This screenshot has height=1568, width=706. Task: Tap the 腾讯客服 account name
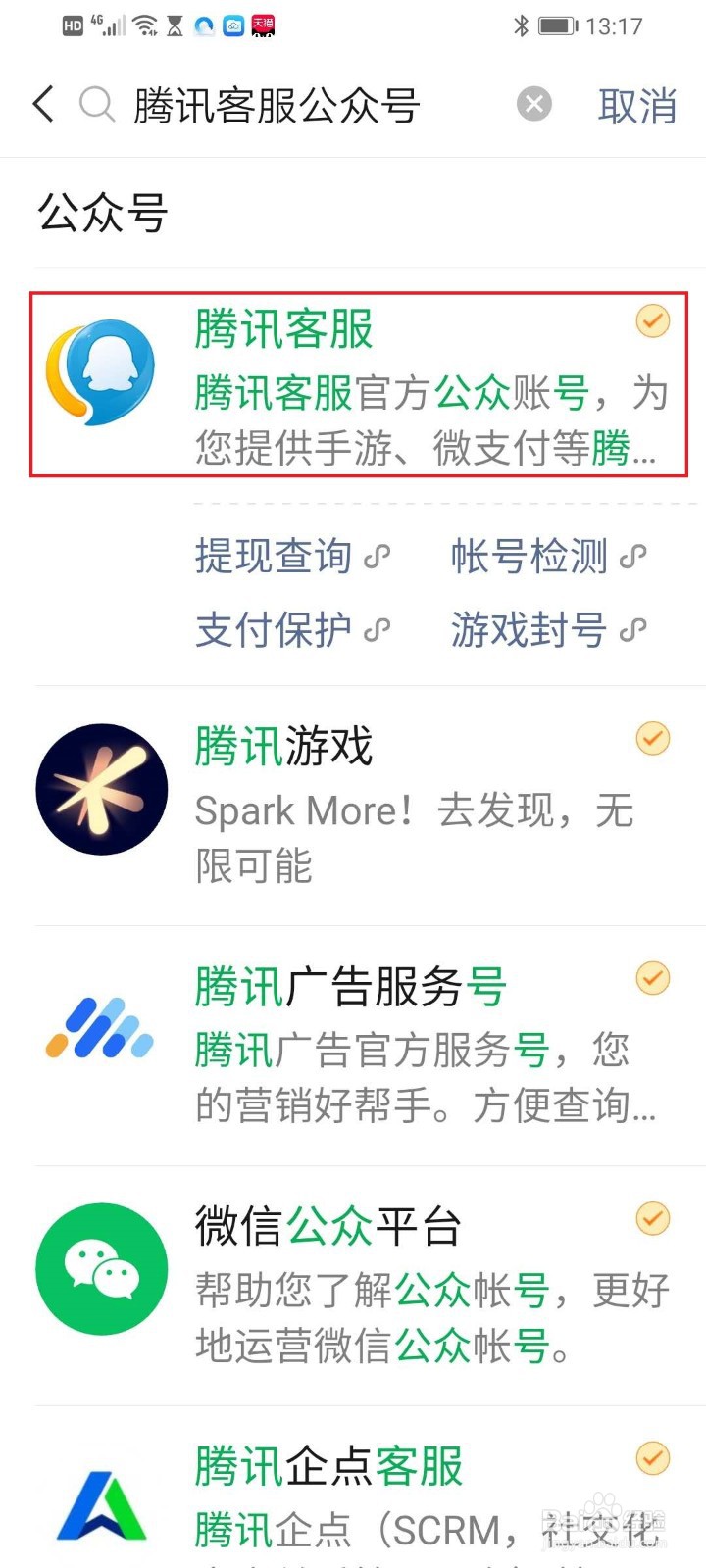click(x=282, y=331)
